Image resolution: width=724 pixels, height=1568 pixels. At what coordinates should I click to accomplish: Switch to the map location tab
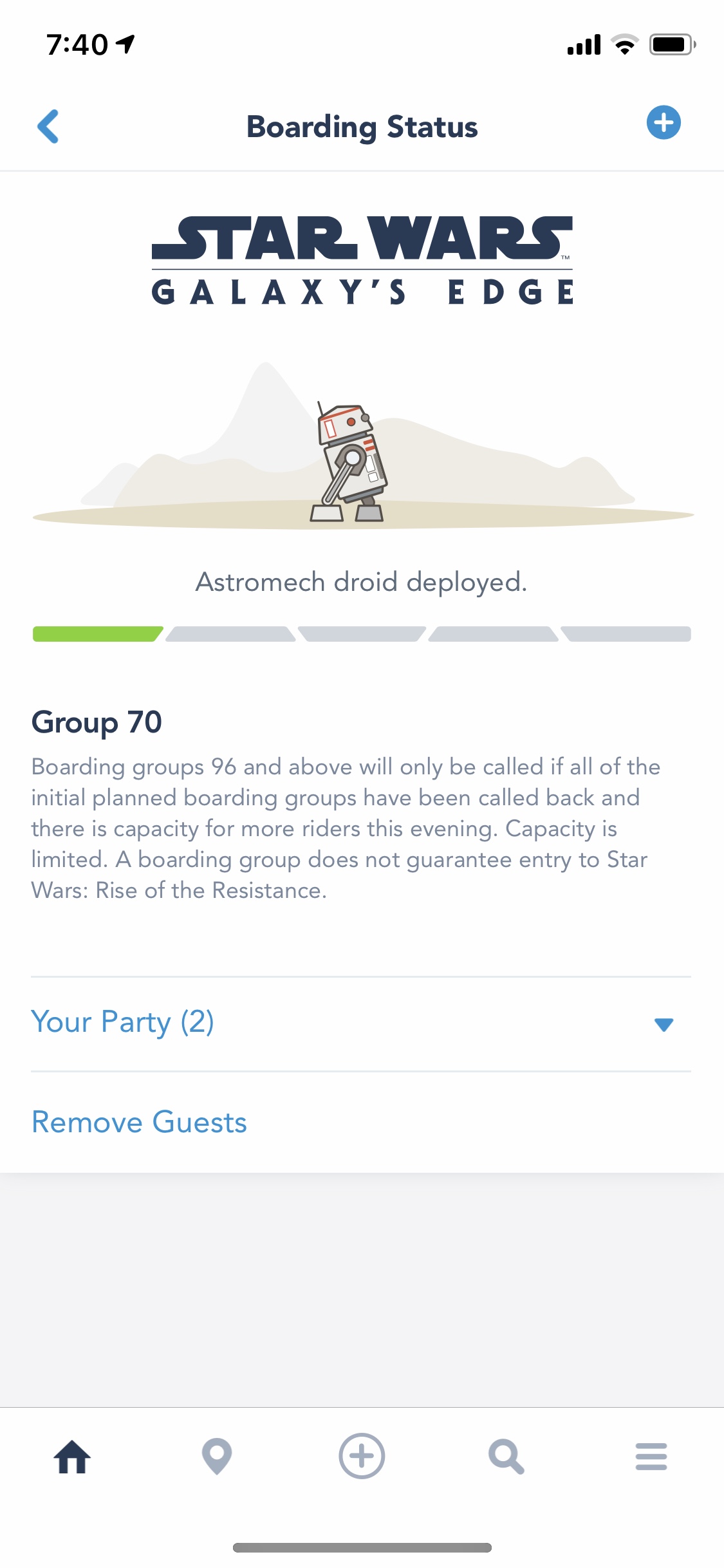pyautogui.click(x=217, y=1457)
